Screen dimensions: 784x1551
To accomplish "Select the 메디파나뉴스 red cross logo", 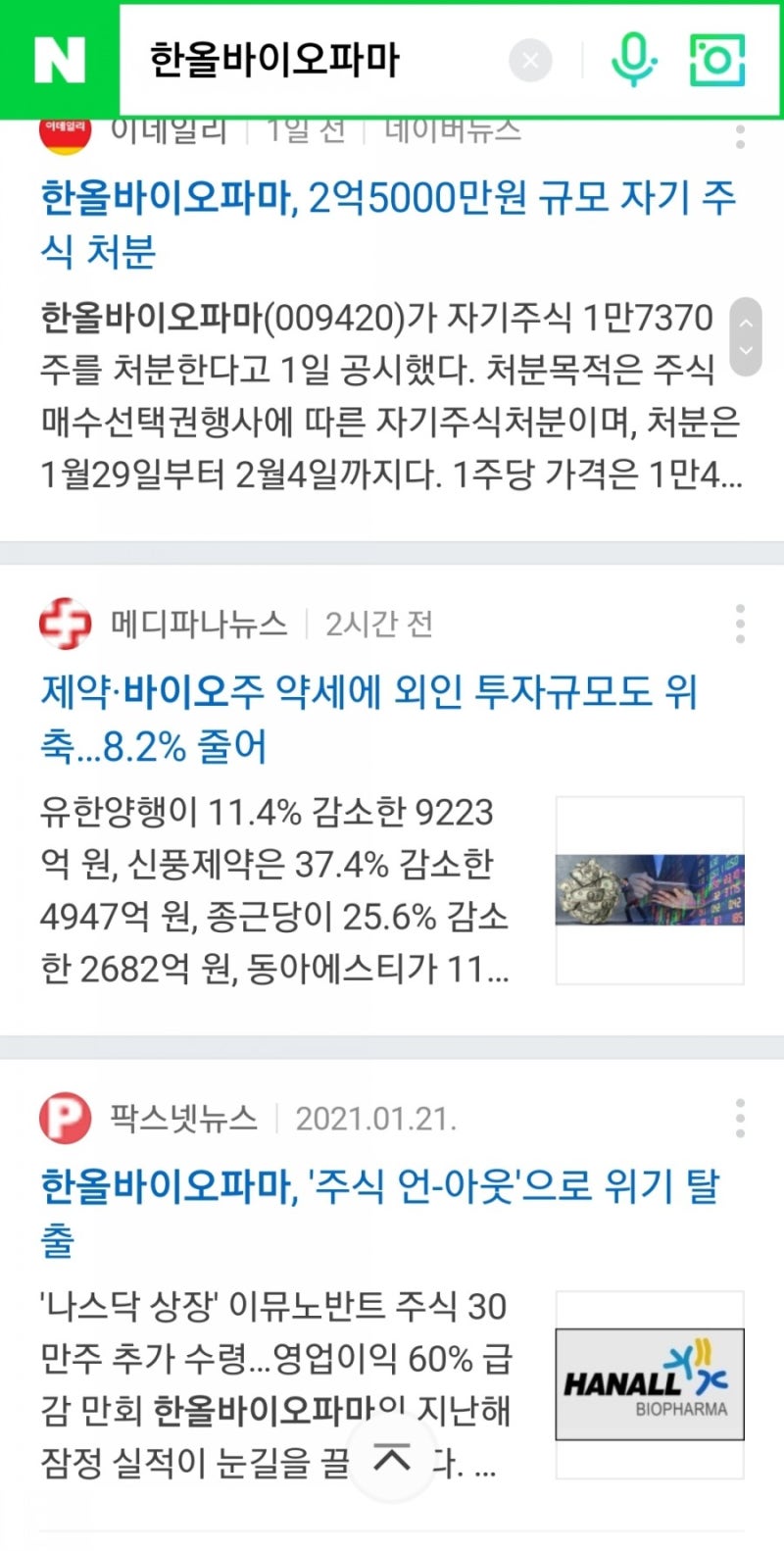I will [63, 623].
